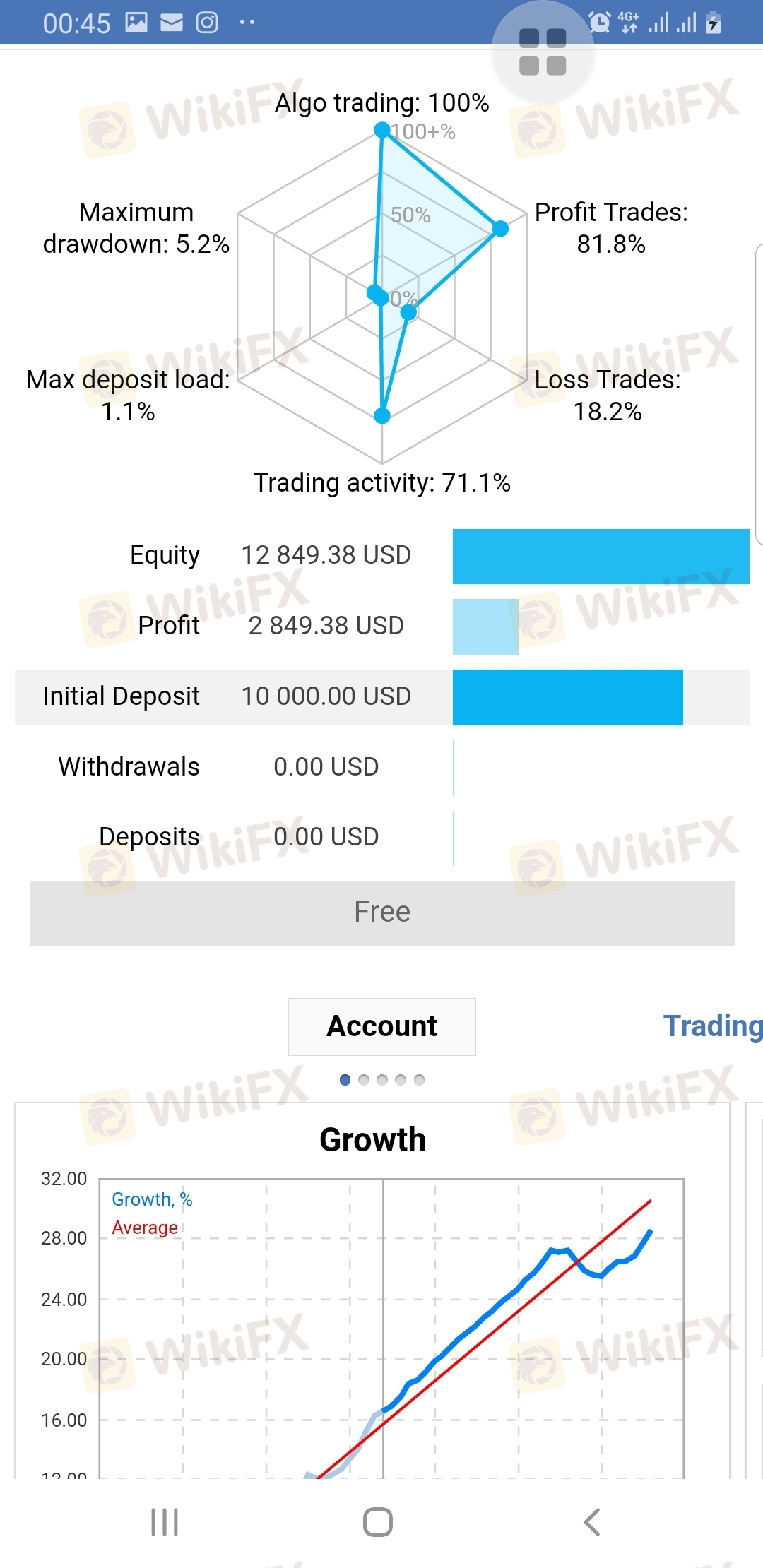Viewport: 763px width, 1568px height.
Task: Tap the Free button
Action: point(381,912)
